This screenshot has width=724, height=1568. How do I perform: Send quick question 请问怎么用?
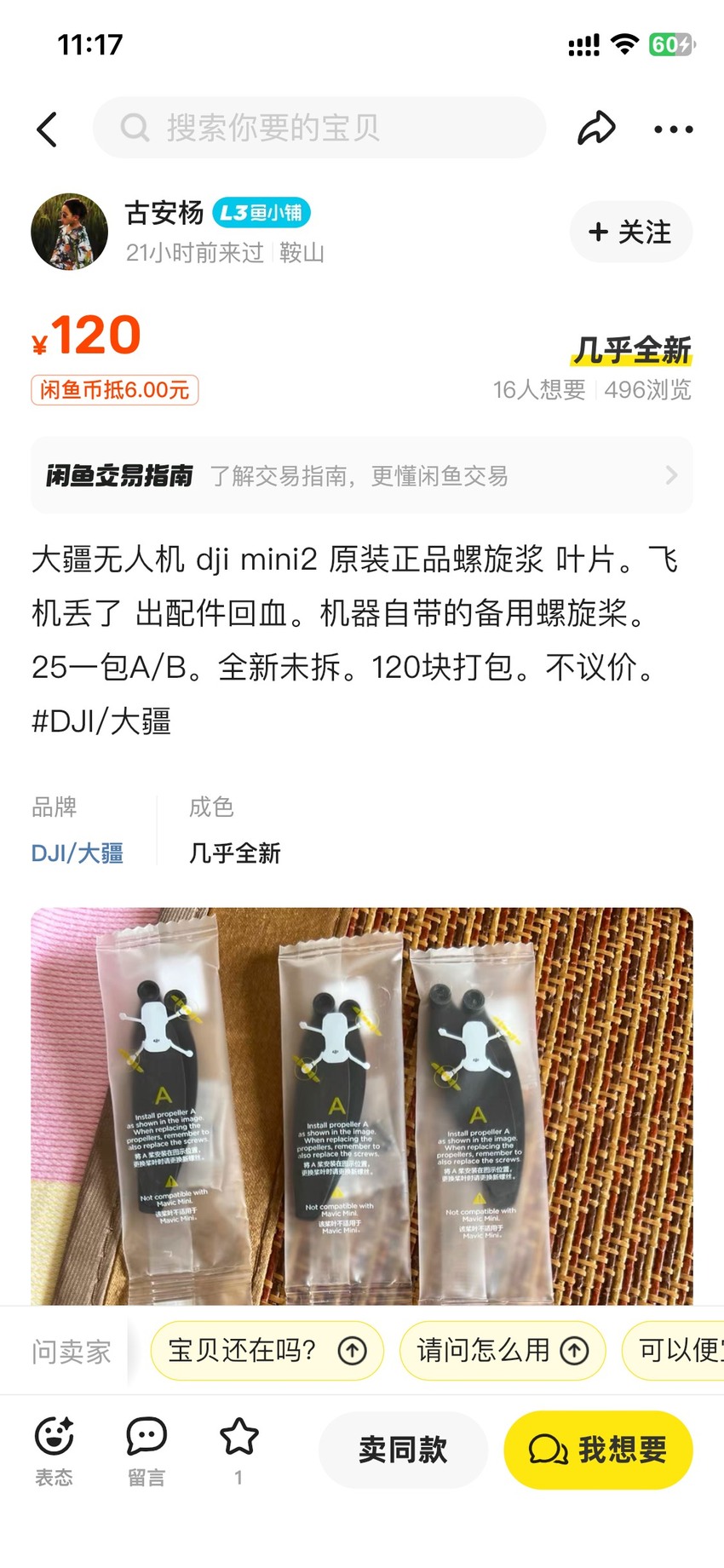[503, 1350]
